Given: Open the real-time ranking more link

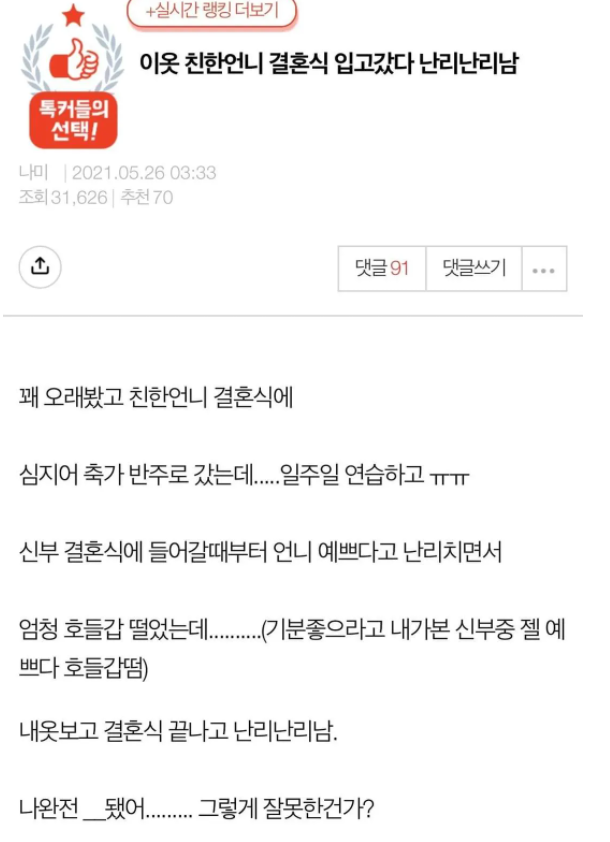Looking at the screenshot, I should pyautogui.click(x=212, y=13).
